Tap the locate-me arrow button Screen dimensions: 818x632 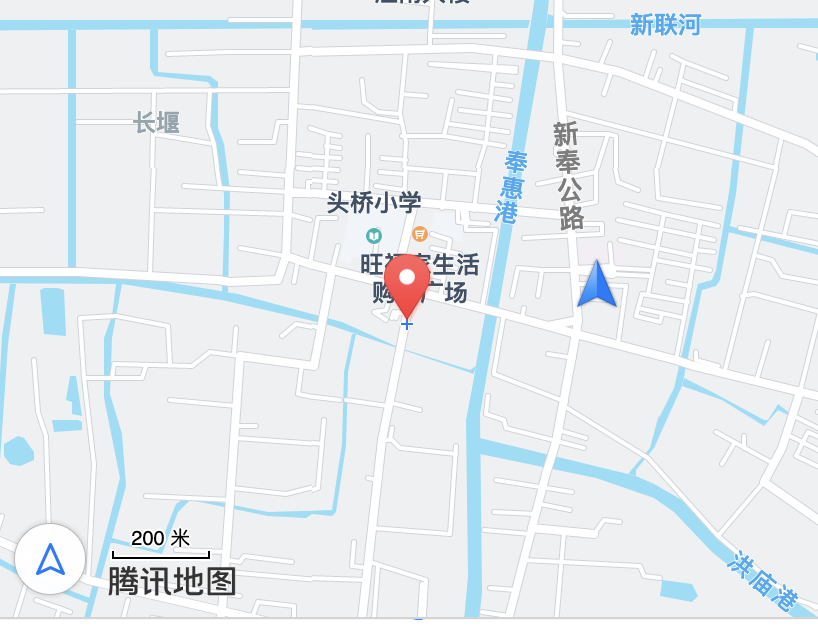(x=50, y=559)
